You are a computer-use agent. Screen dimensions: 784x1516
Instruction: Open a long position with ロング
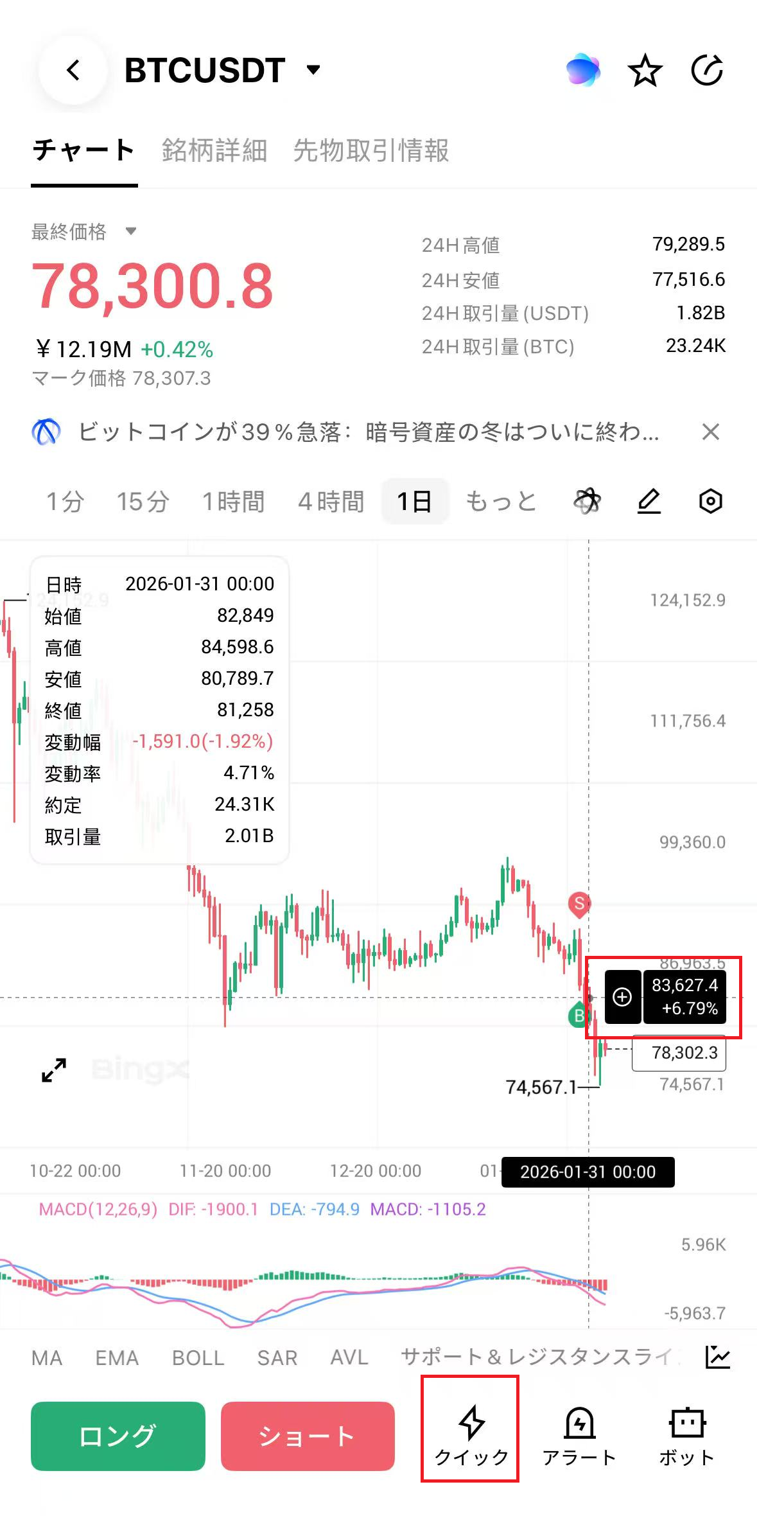(118, 1436)
